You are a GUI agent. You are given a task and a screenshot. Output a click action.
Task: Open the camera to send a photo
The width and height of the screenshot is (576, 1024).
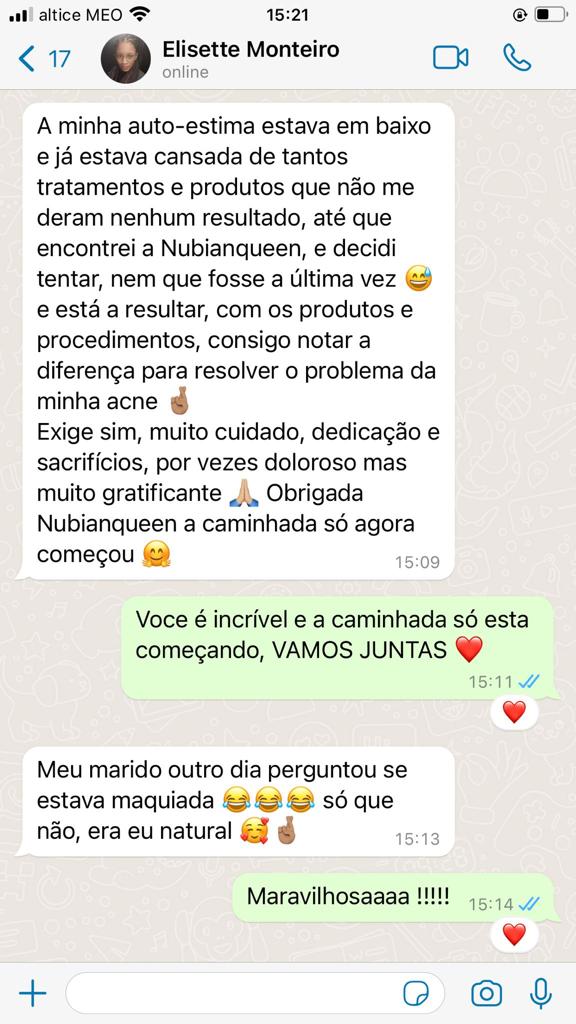tap(487, 994)
